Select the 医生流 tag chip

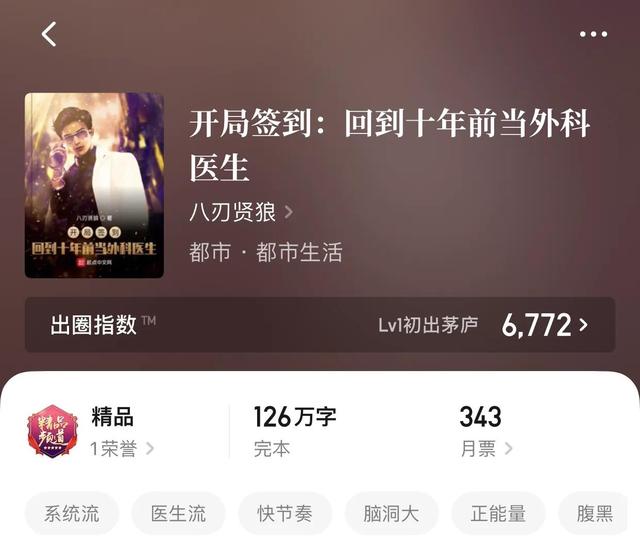click(178, 514)
